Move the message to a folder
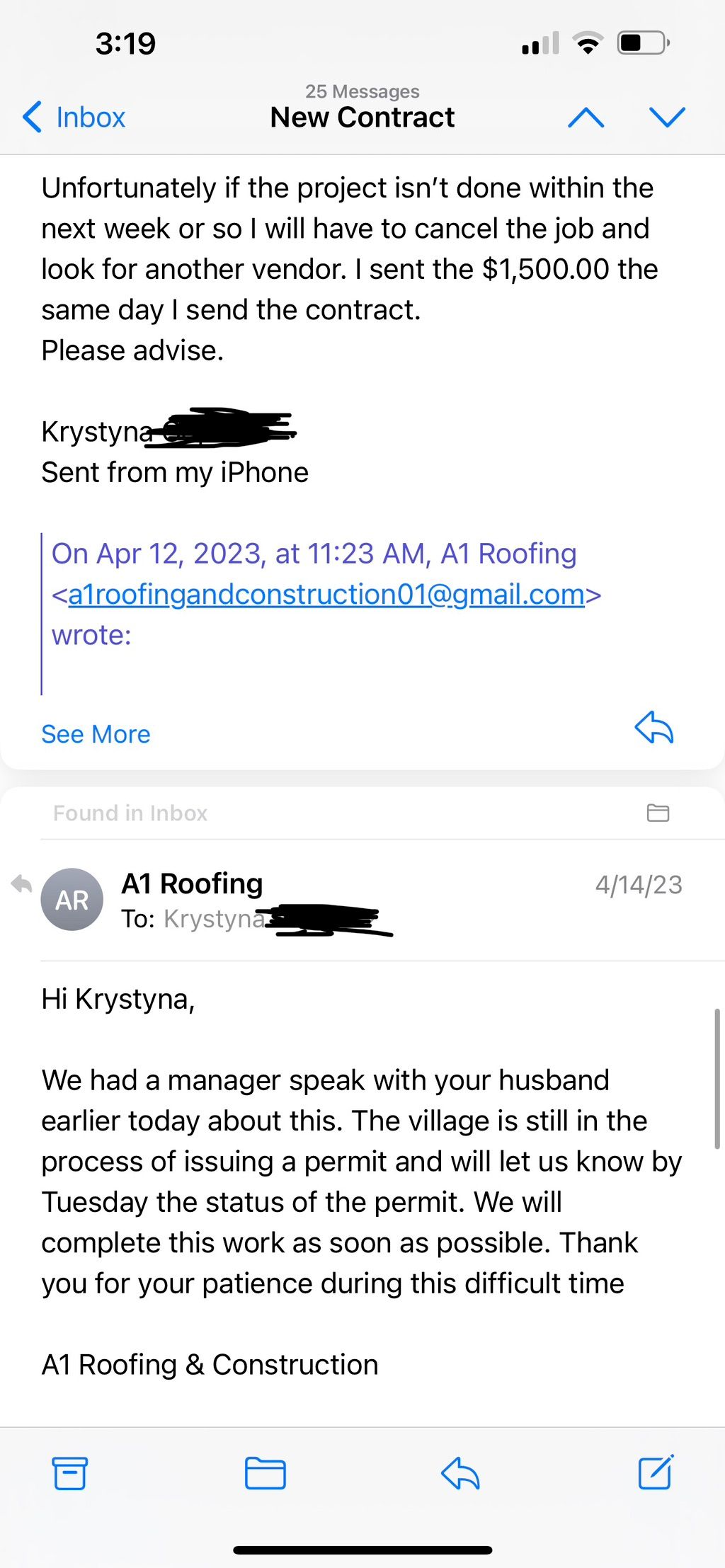725x1568 pixels. click(x=266, y=1473)
